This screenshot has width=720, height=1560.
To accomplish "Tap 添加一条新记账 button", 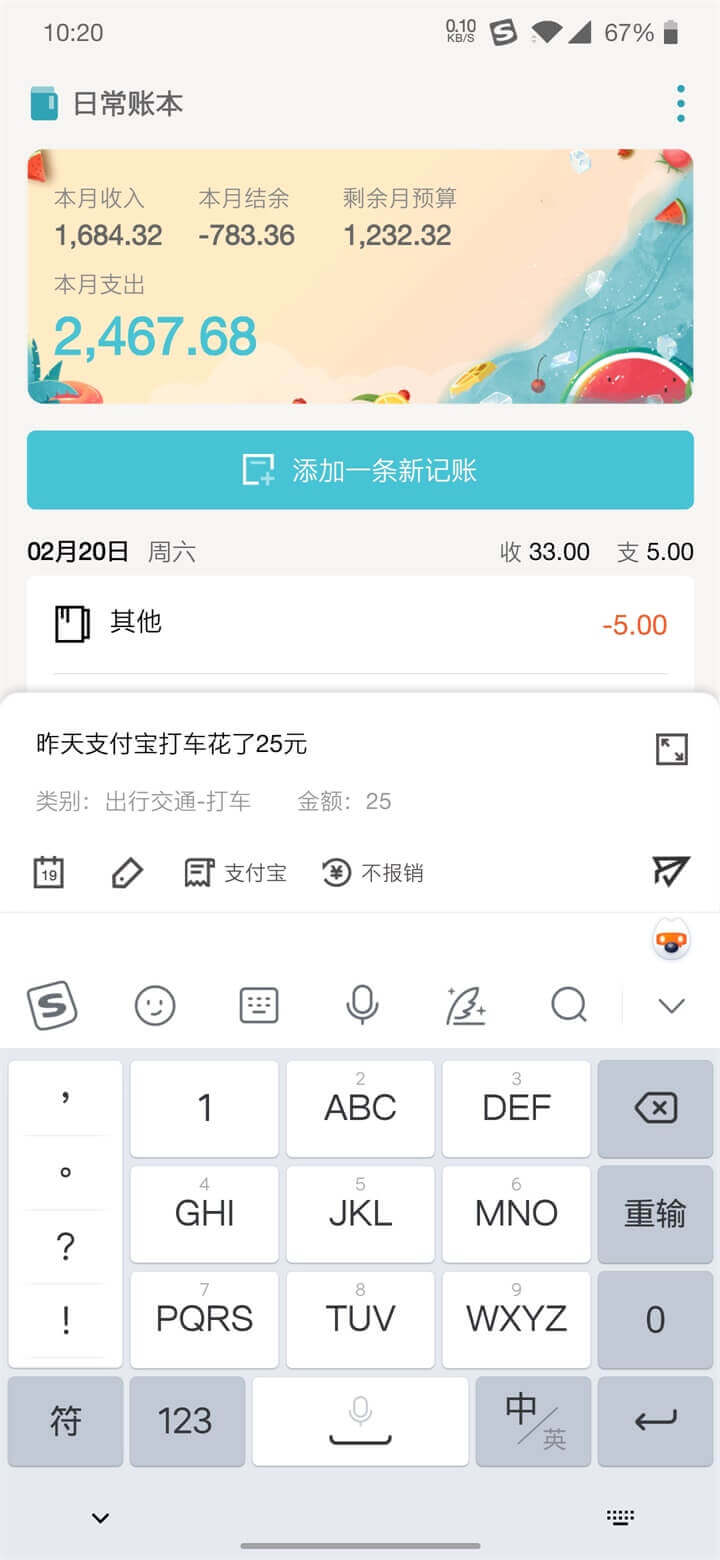I will [360, 470].
